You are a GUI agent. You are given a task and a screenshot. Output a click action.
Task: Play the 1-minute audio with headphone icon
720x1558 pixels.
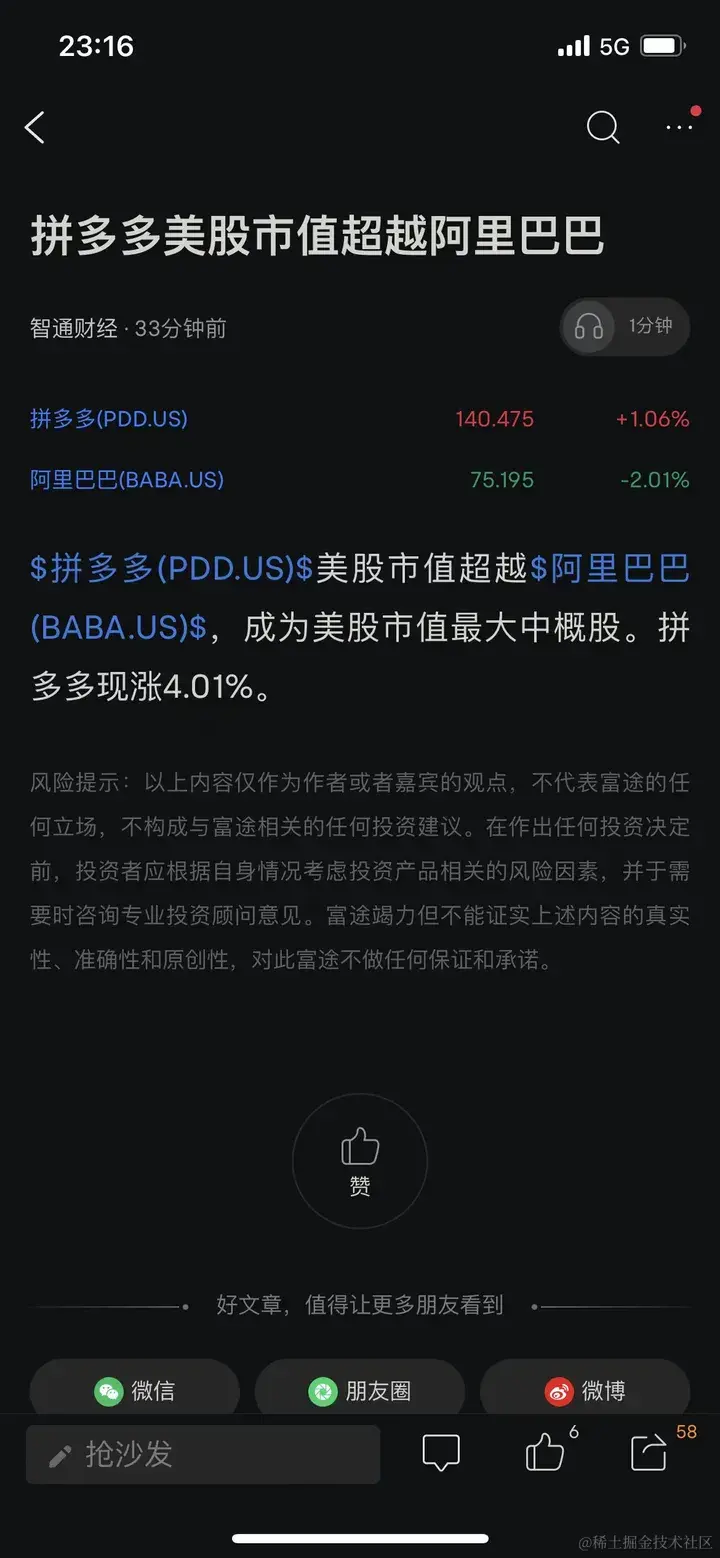[623, 327]
